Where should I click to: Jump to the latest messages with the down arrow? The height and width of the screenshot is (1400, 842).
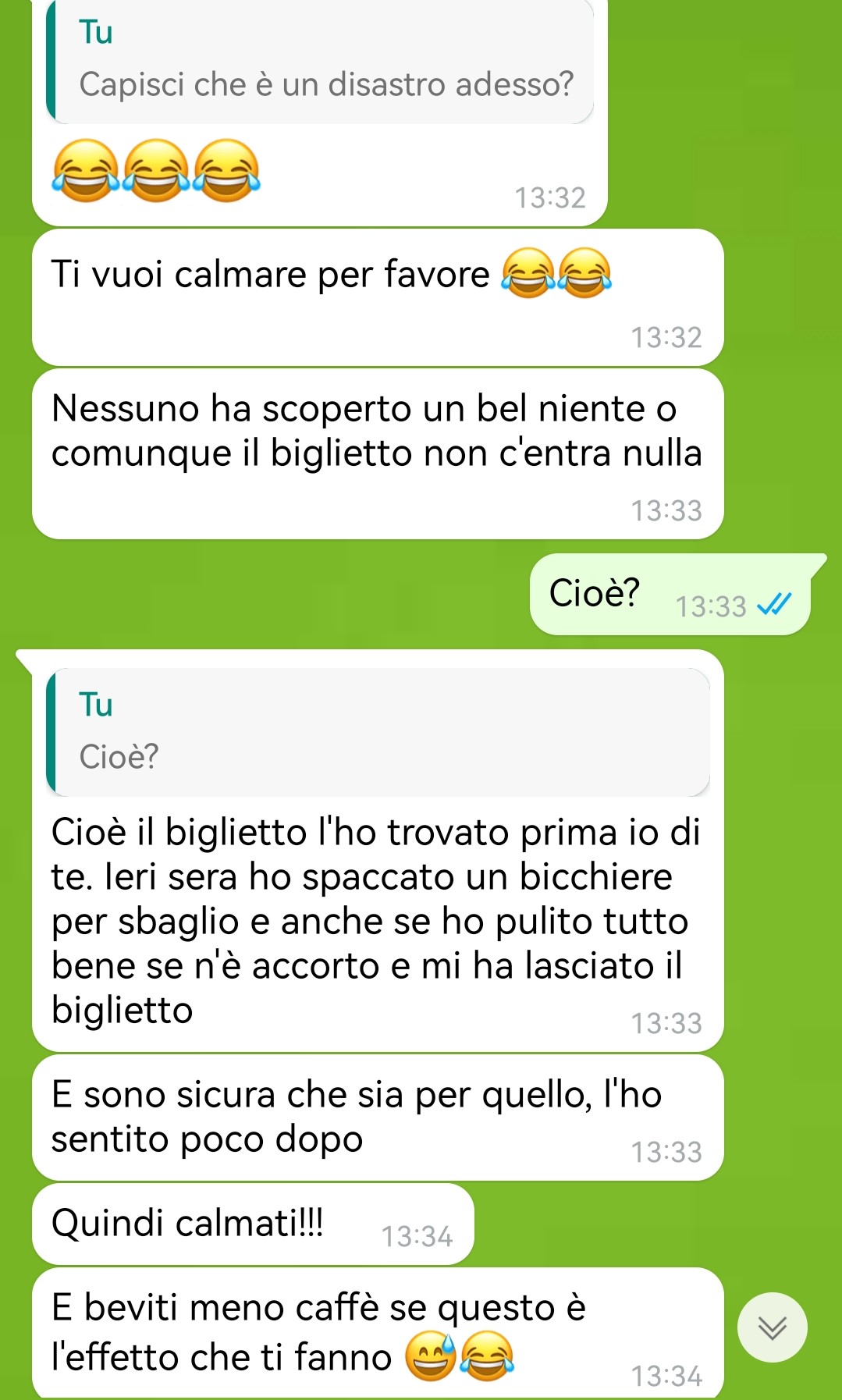[772, 1327]
